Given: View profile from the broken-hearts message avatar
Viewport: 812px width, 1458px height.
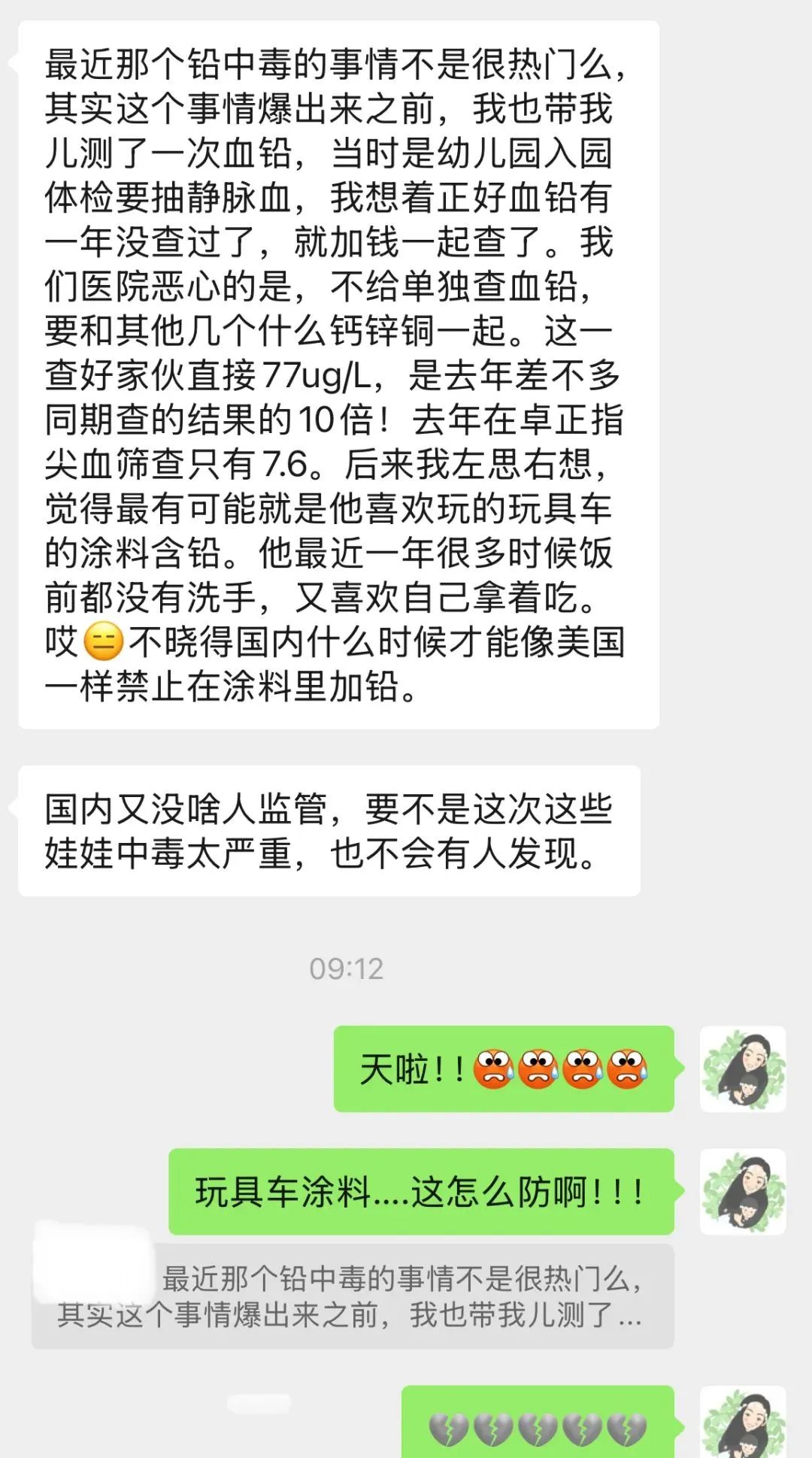Looking at the screenshot, I should pyautogui.click(x=743, y=1423).
